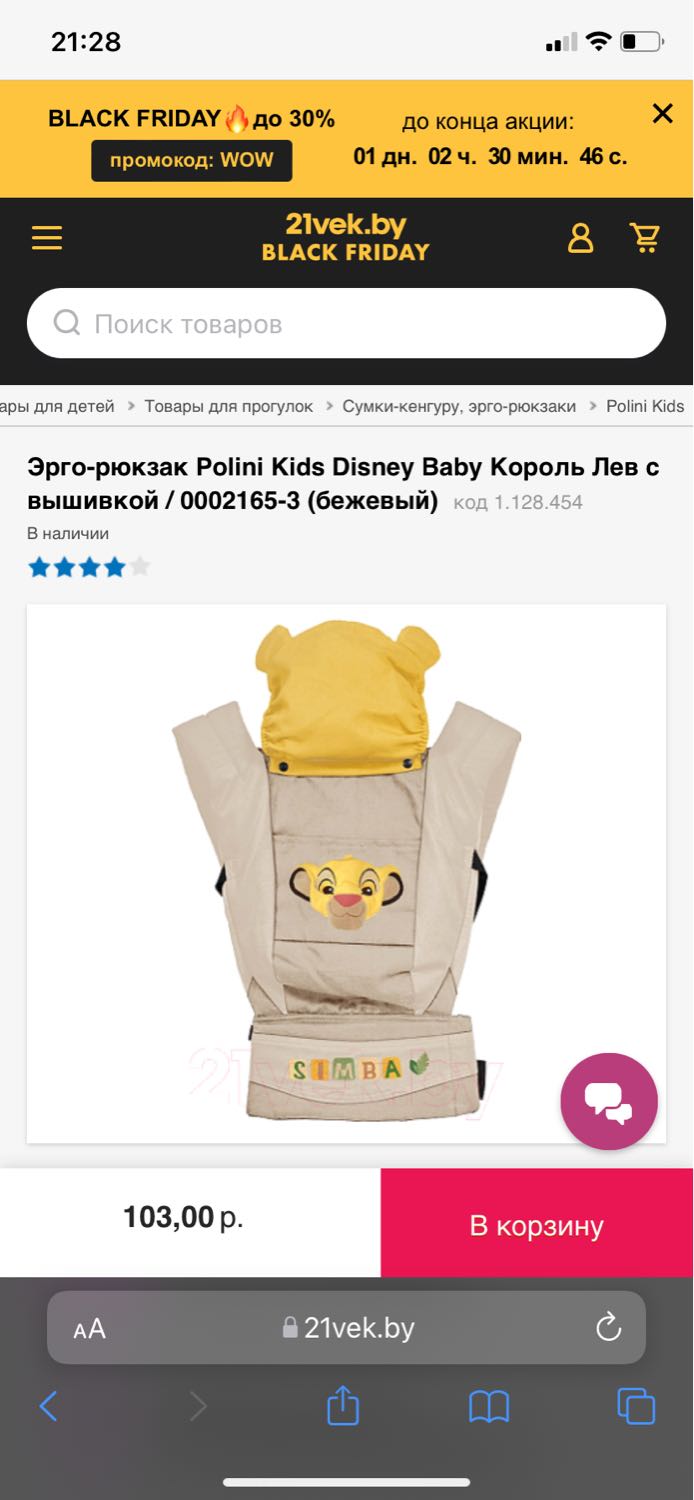Image resolution: width=694 pixels, height=1500 pixels.
Task: Open the hamburger menu
Action: [47, 238]
